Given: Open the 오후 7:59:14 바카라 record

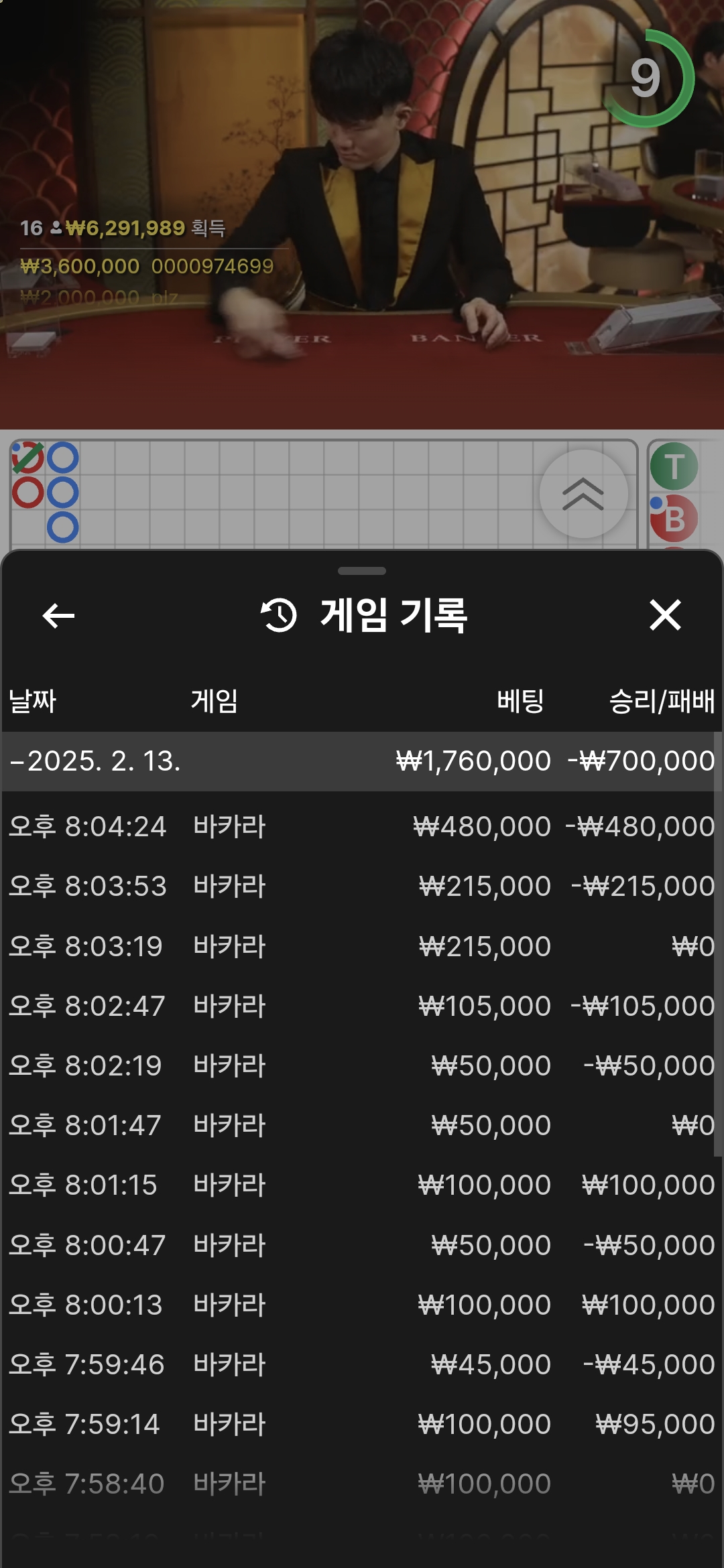Looking at the screenshot, I should pyautogui.click(x=362, y=1424).
